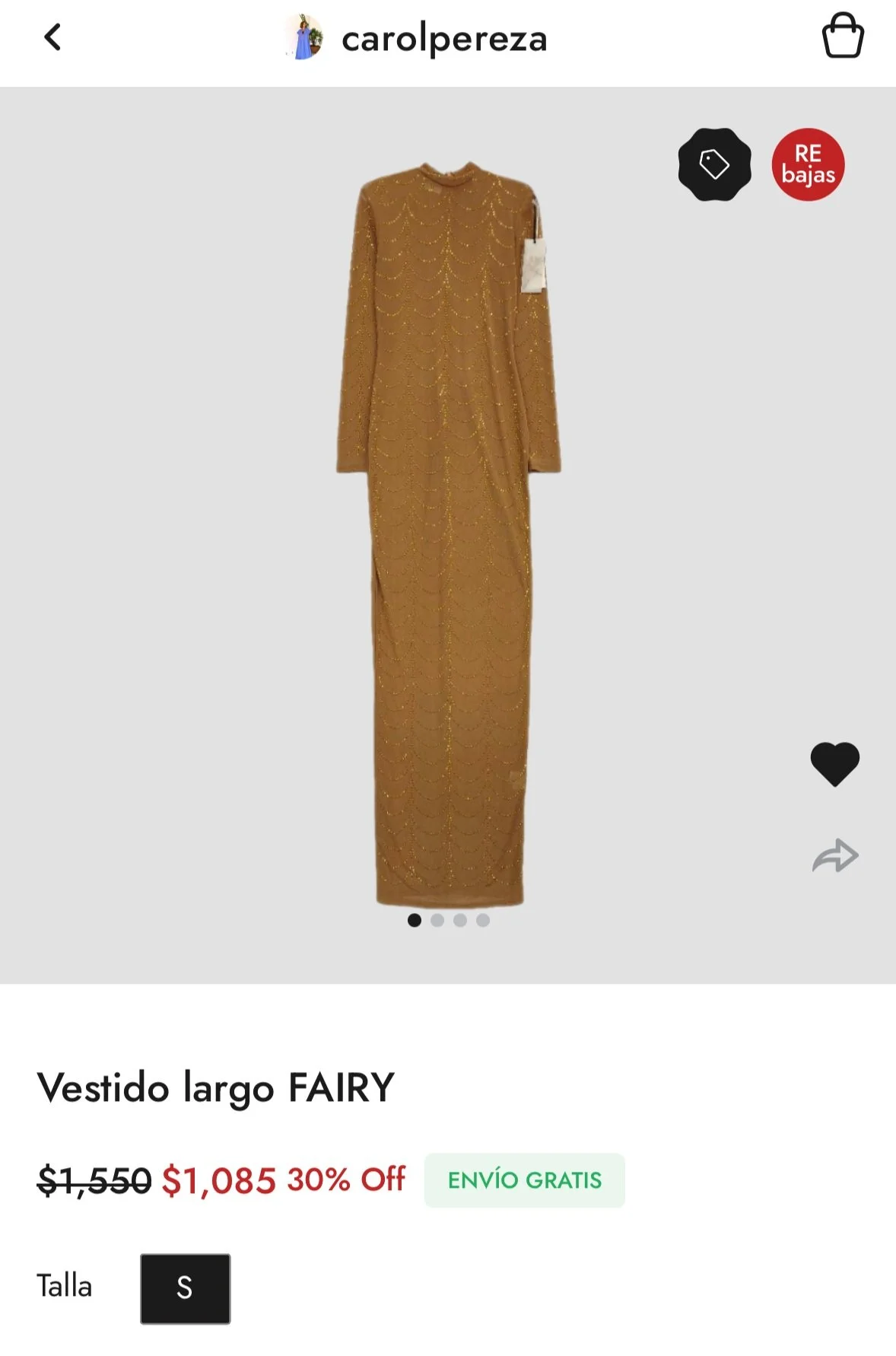This screenshot has width=896, height=1356.
Task: View the dress photo full screen
Action: 449,533
